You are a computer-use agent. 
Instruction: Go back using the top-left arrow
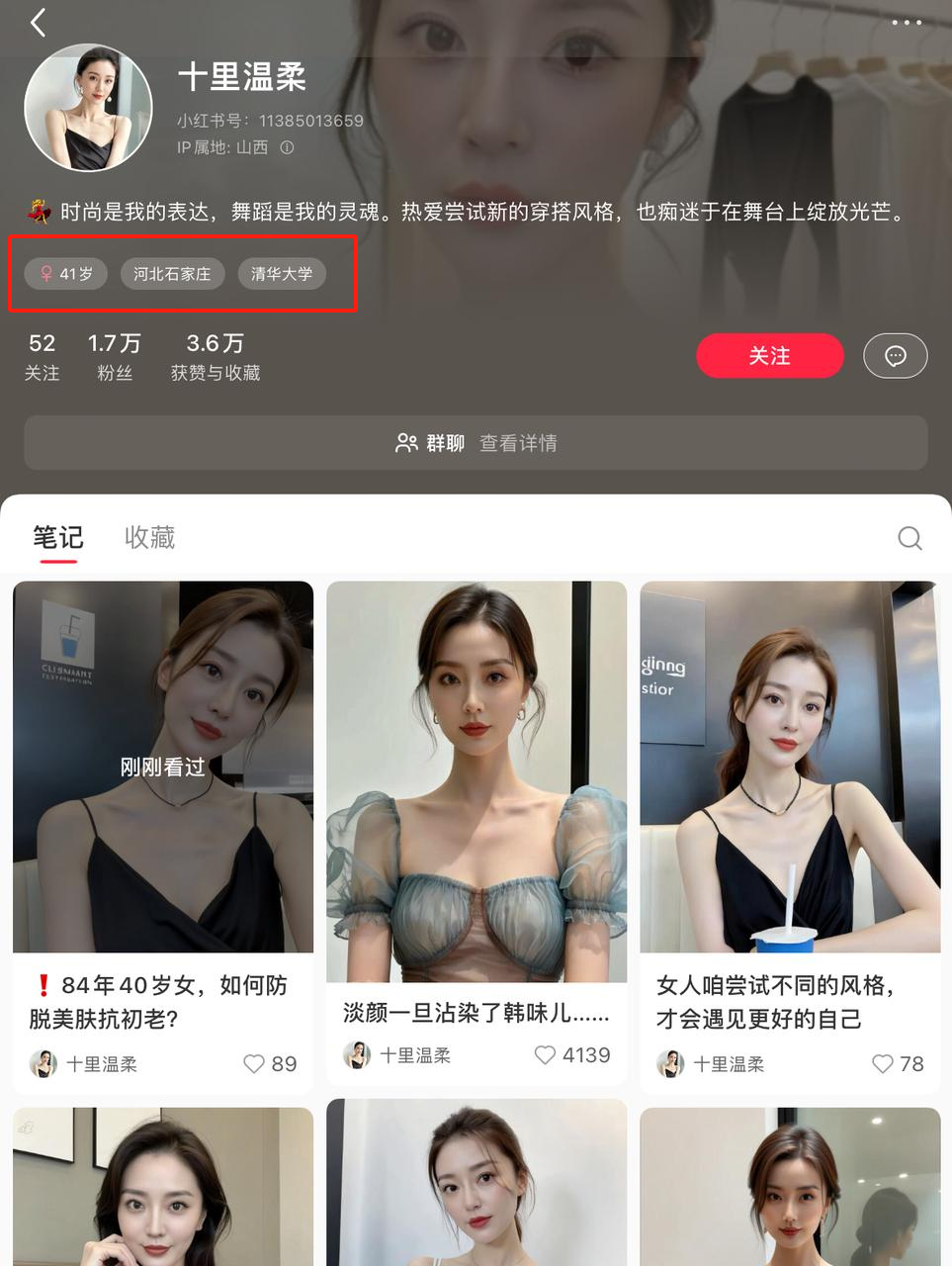pyautogui.click(x=38, y=22)
